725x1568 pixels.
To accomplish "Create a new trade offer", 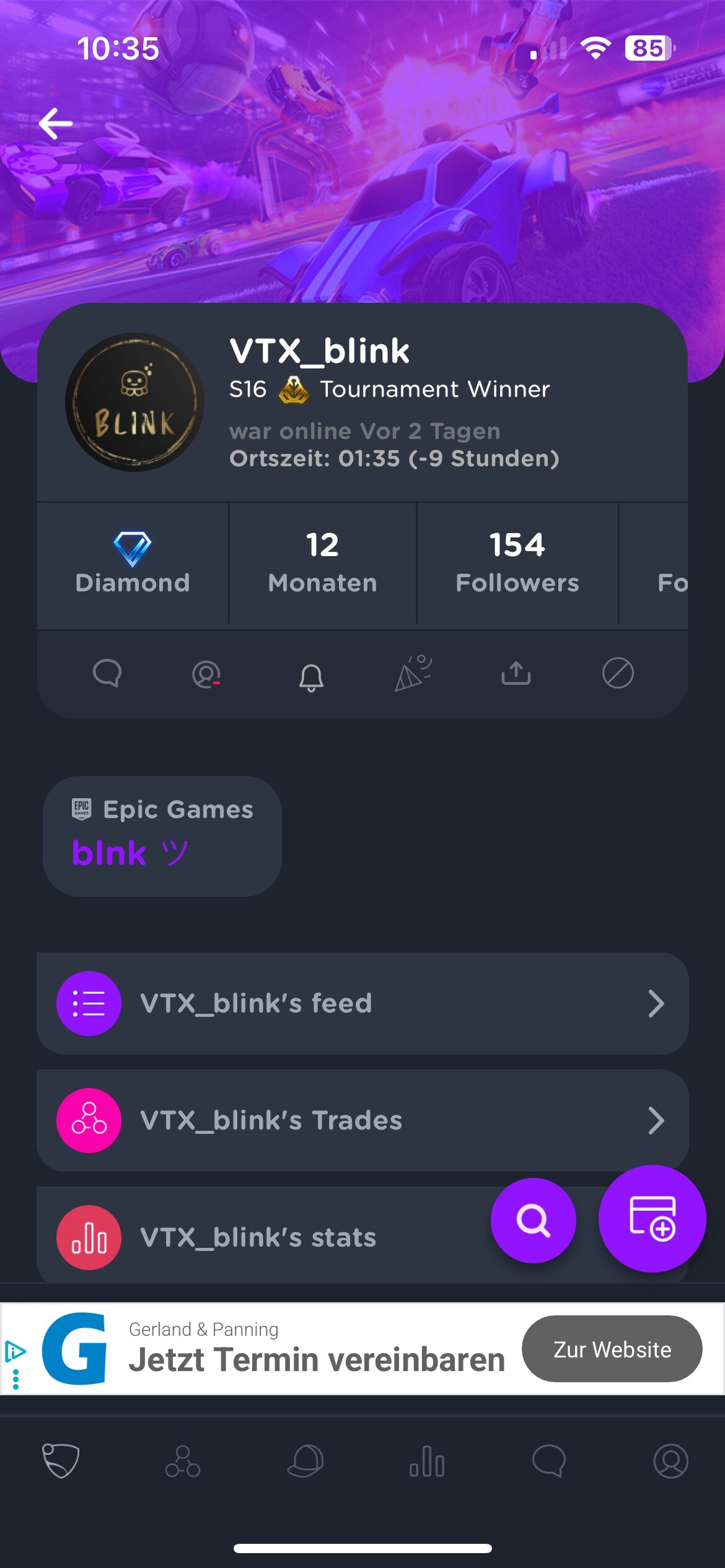I will click(652, 1218).
